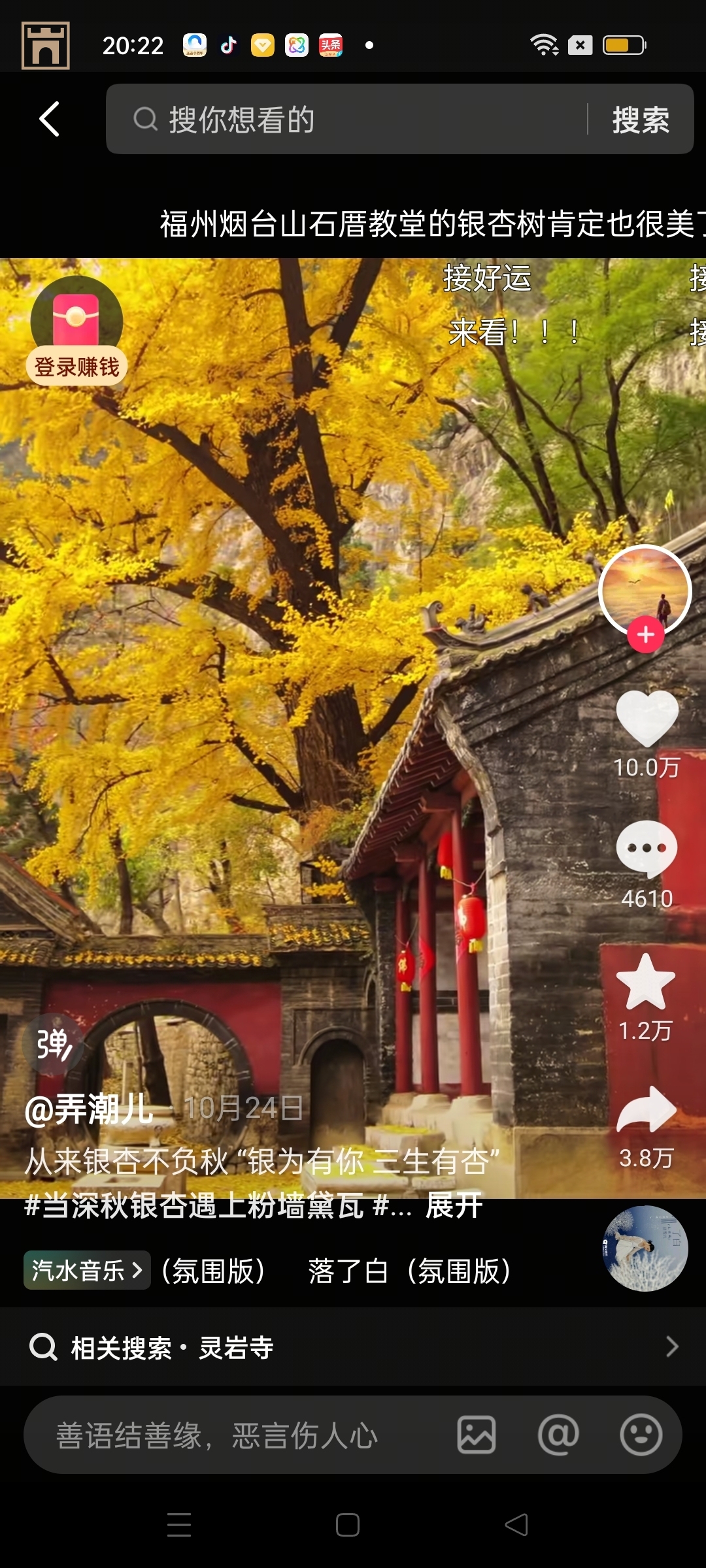
Task: Open the creator's profile avatar
Action: click(x=645, y=589)
